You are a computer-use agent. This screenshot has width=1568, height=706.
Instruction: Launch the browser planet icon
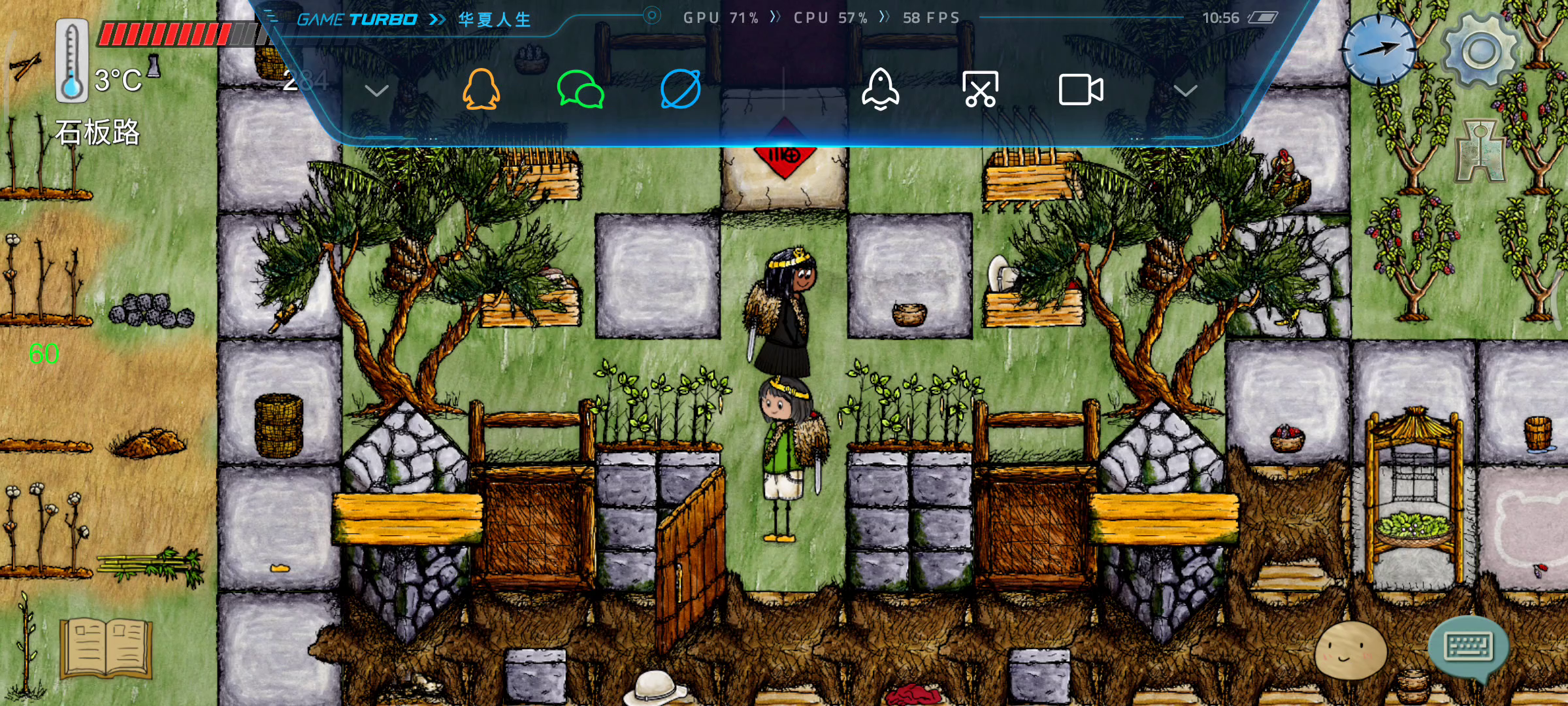pos(680,89)
